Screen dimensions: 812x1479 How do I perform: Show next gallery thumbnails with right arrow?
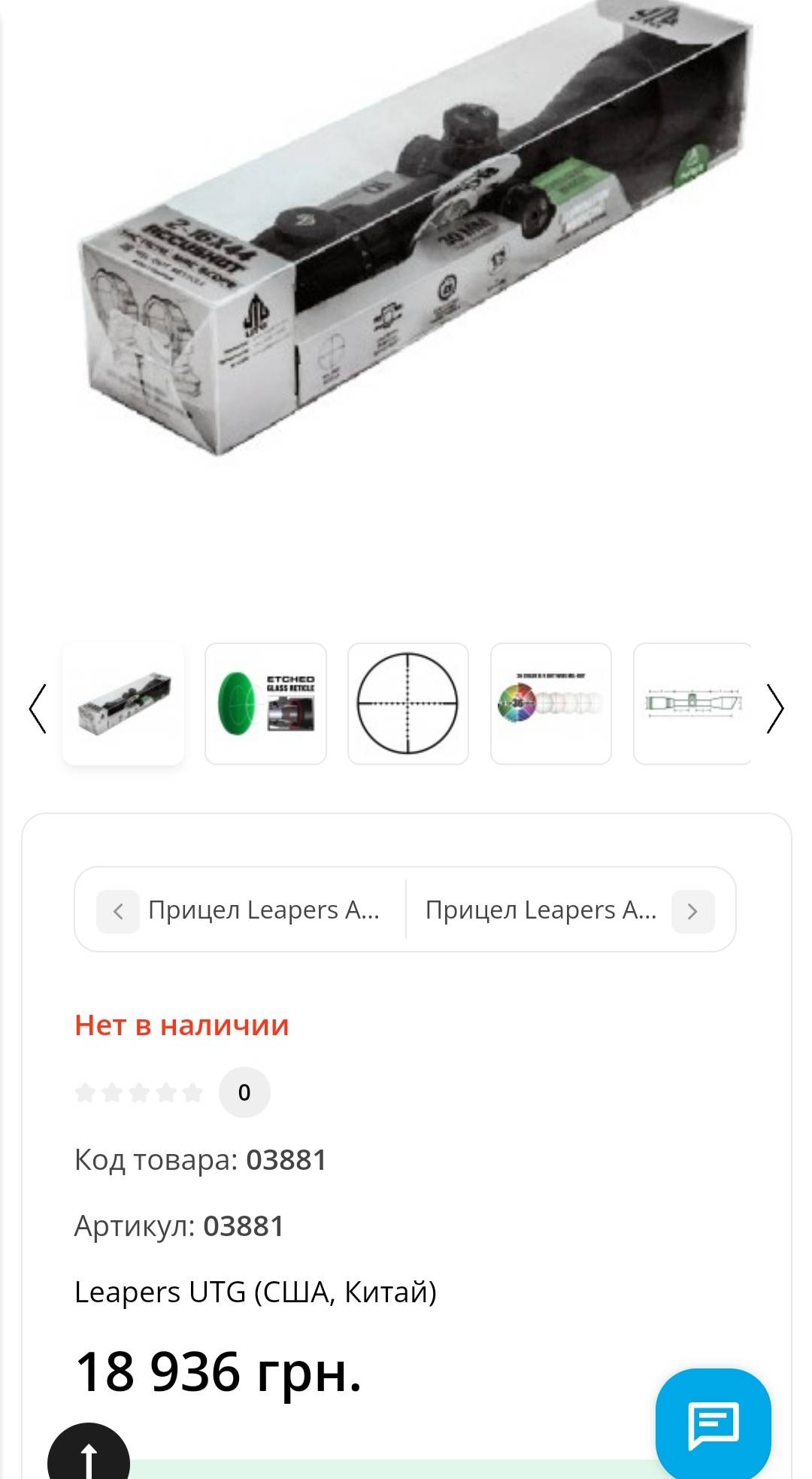(x=774, y=708)
